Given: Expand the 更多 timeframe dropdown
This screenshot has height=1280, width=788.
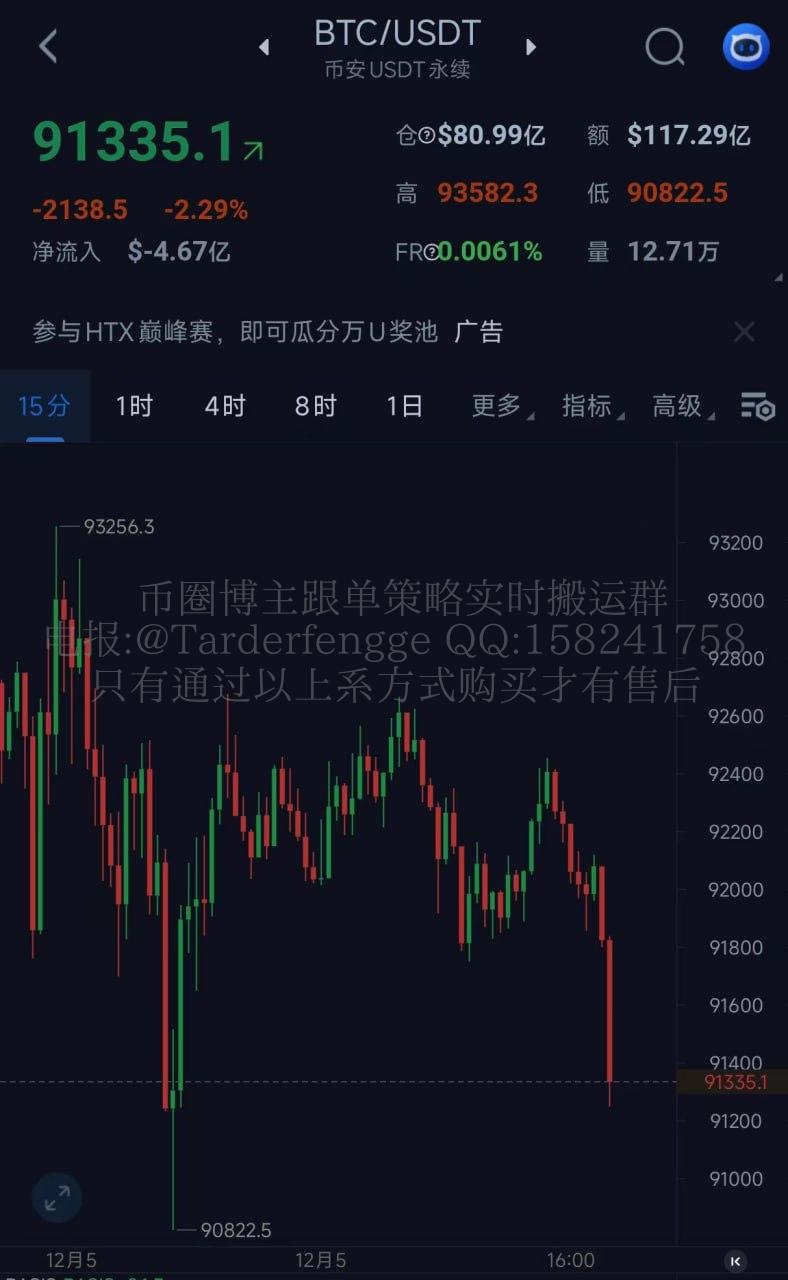Looking at the screenshot, I should (x=500, y=406).
